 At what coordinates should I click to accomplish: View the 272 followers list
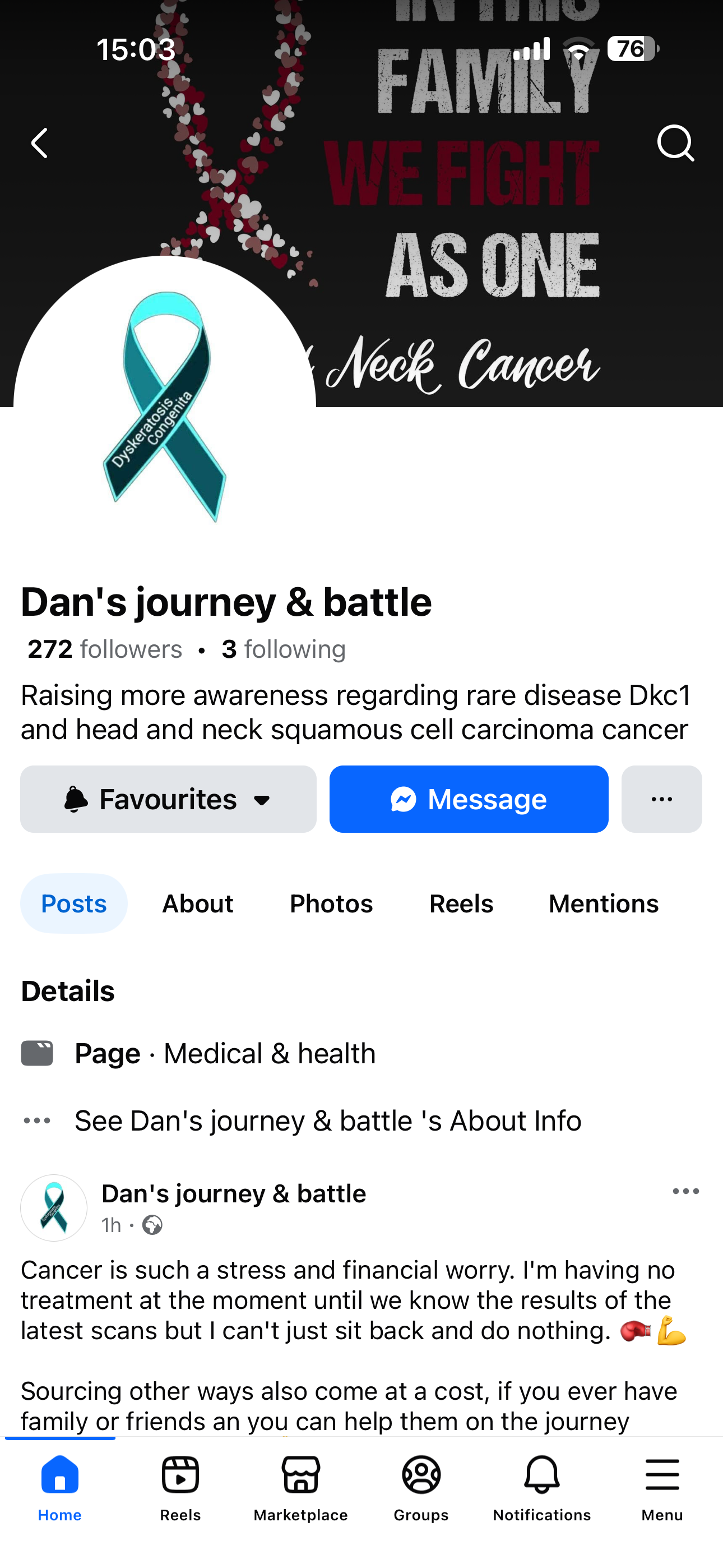pos(105,649)
